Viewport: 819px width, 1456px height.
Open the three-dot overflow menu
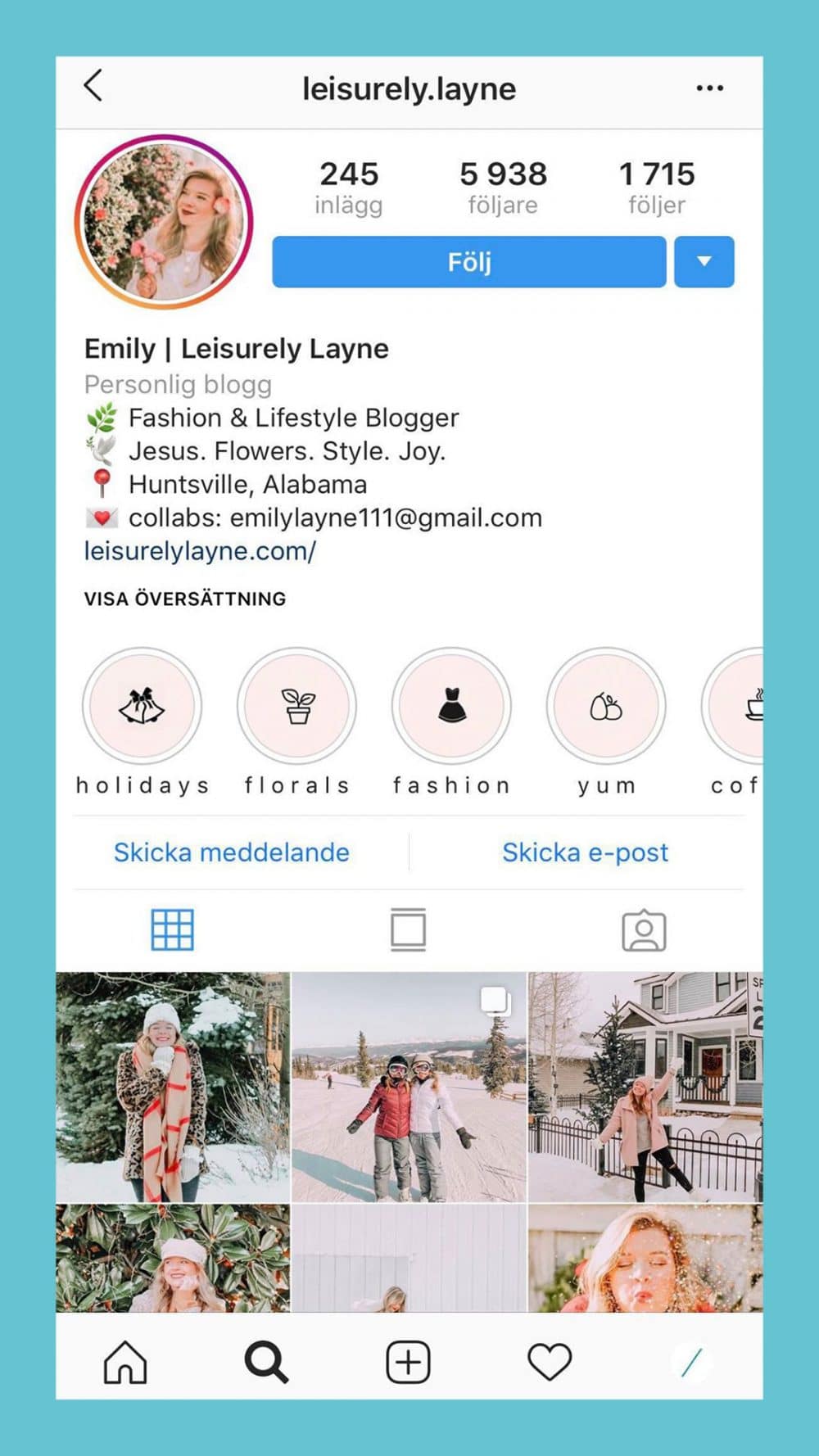709,88
